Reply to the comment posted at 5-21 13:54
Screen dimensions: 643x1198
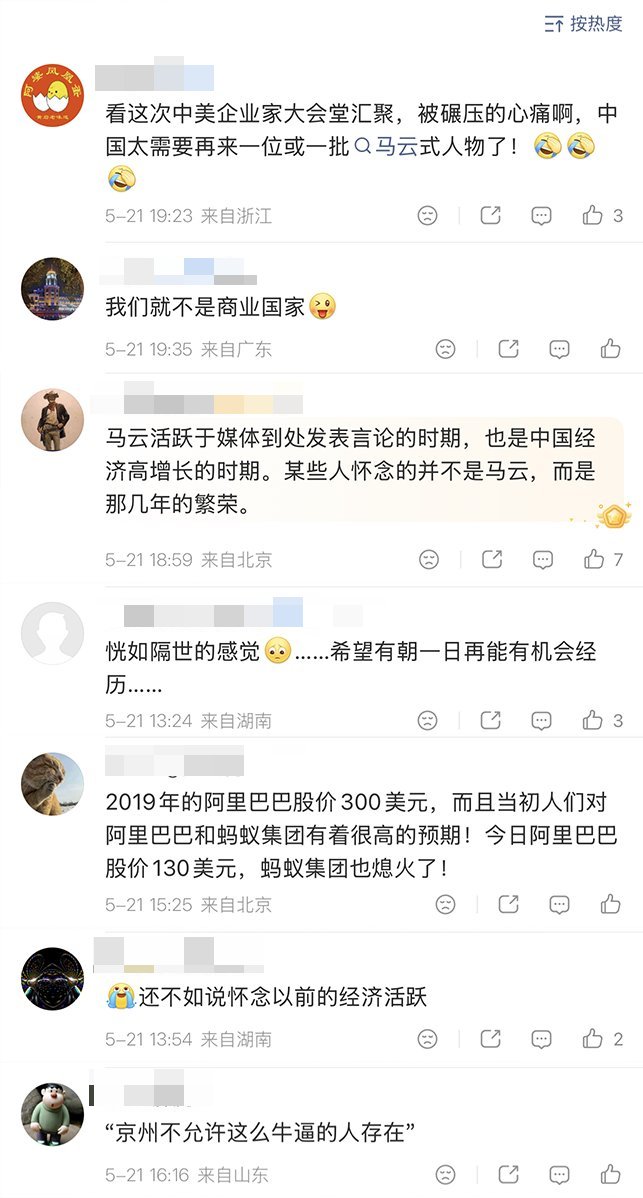point(541,1038)
